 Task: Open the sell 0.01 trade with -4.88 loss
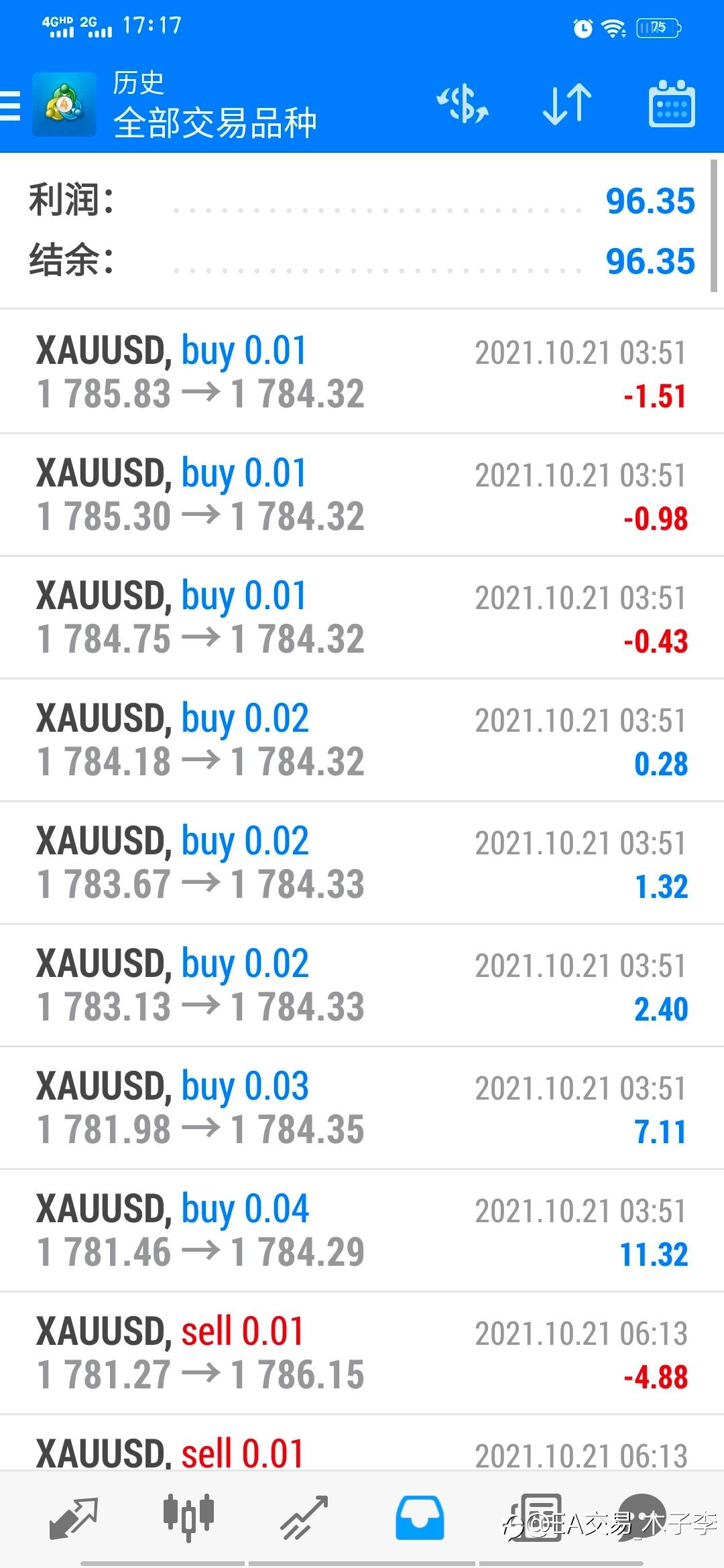tap(362, 1353)
